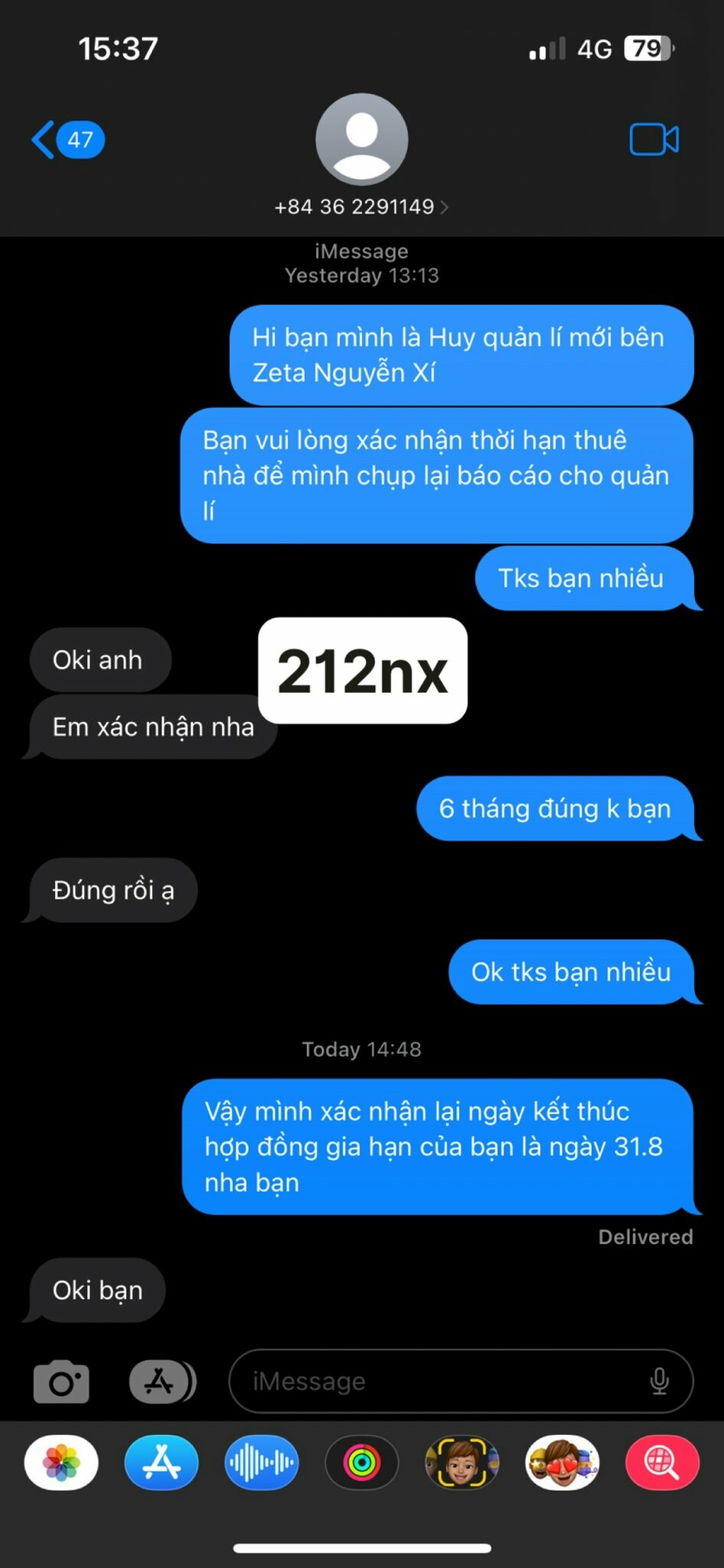Image resolution: width=724 pixels, height=1568 pixels.
Task: Open the camera to attach a photo
Action: (61, 1382)
